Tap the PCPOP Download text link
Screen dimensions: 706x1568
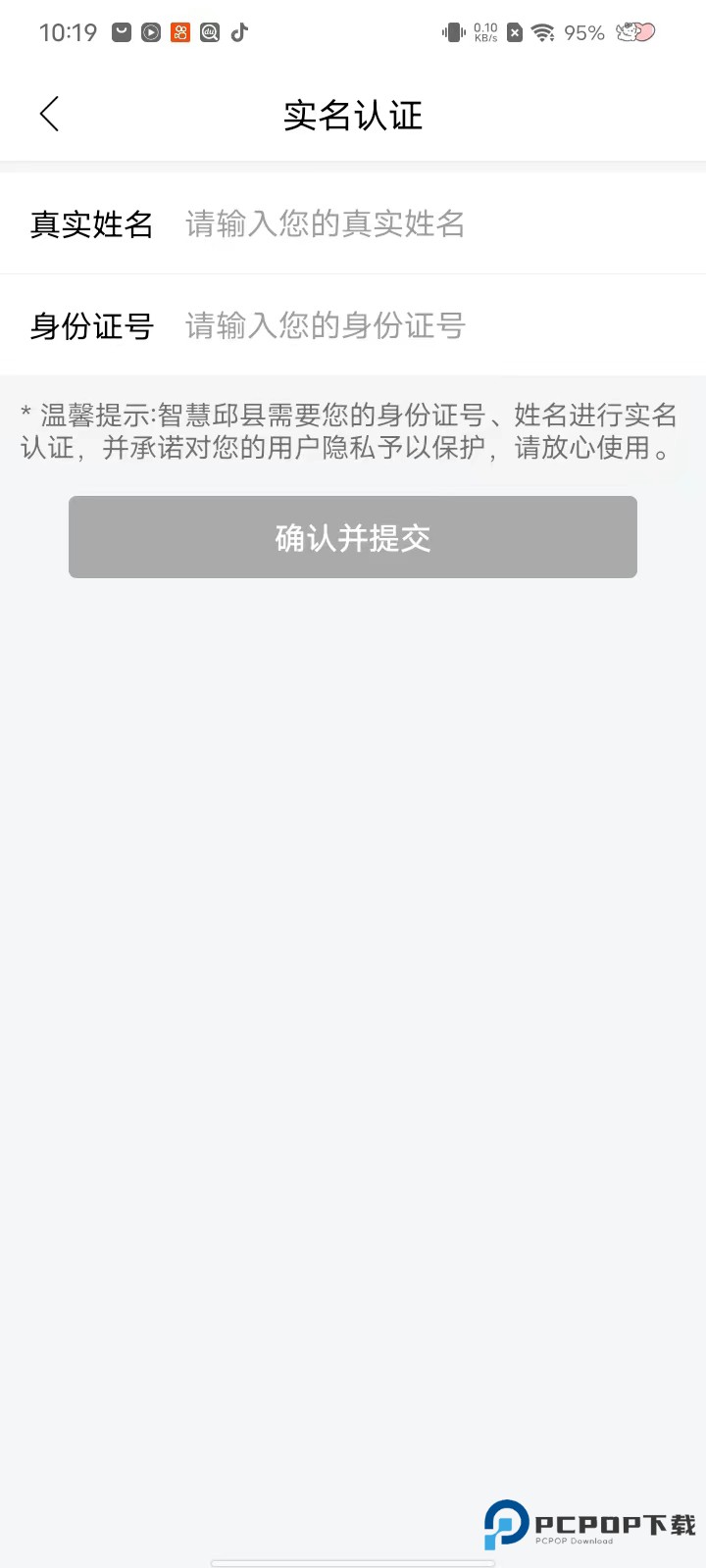(574, 1541)
